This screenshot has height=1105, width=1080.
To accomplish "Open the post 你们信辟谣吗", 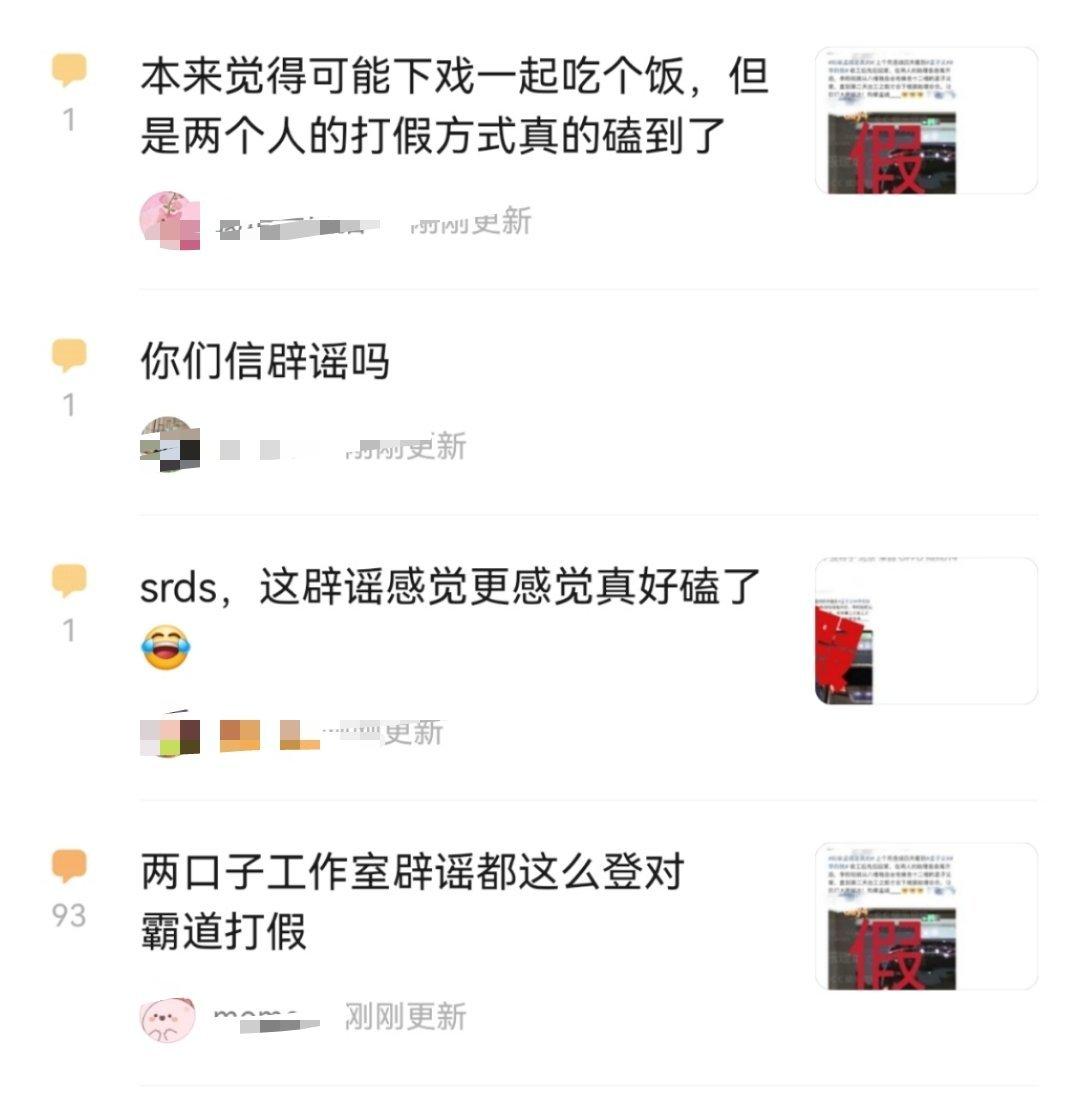I will [x=265, y=361].
